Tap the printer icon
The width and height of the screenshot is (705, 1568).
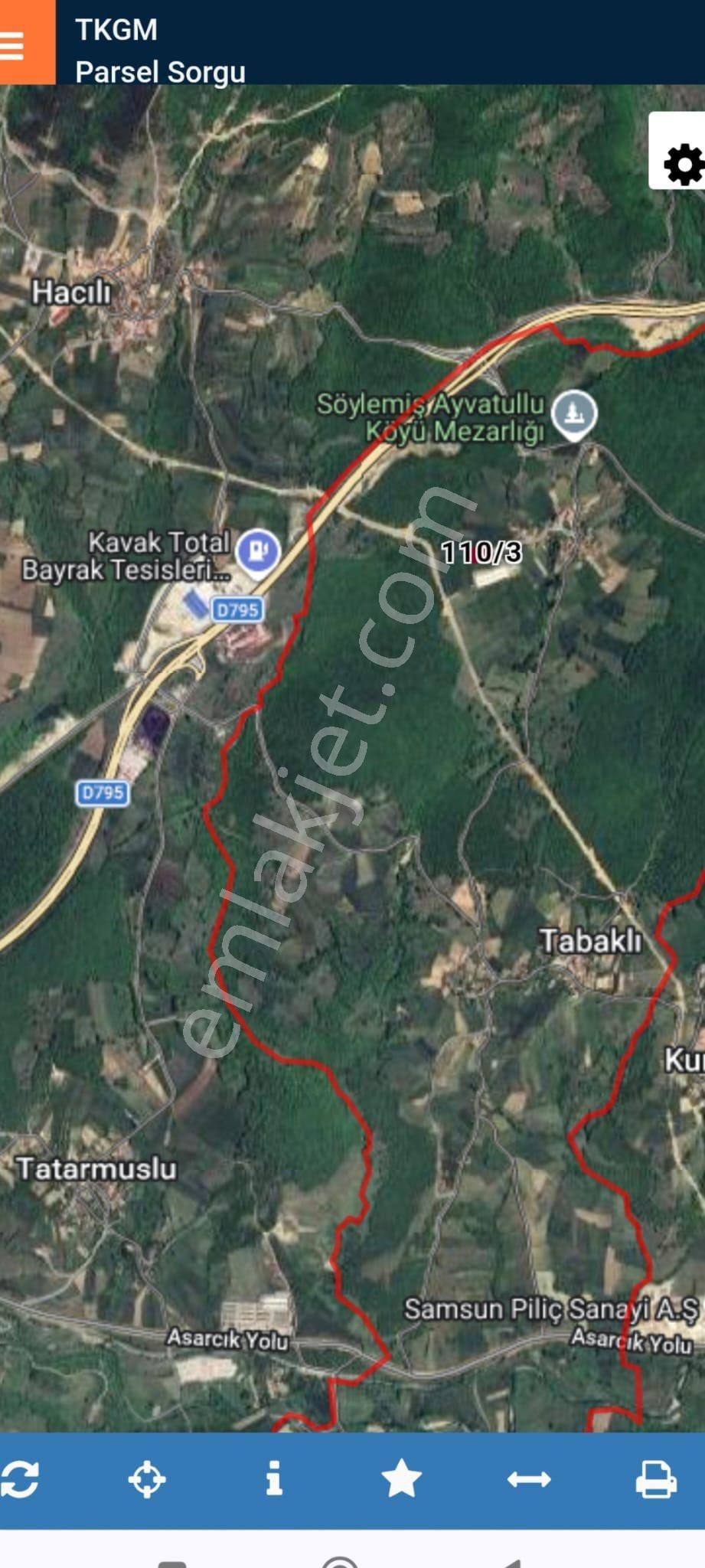click(656, 1479)
